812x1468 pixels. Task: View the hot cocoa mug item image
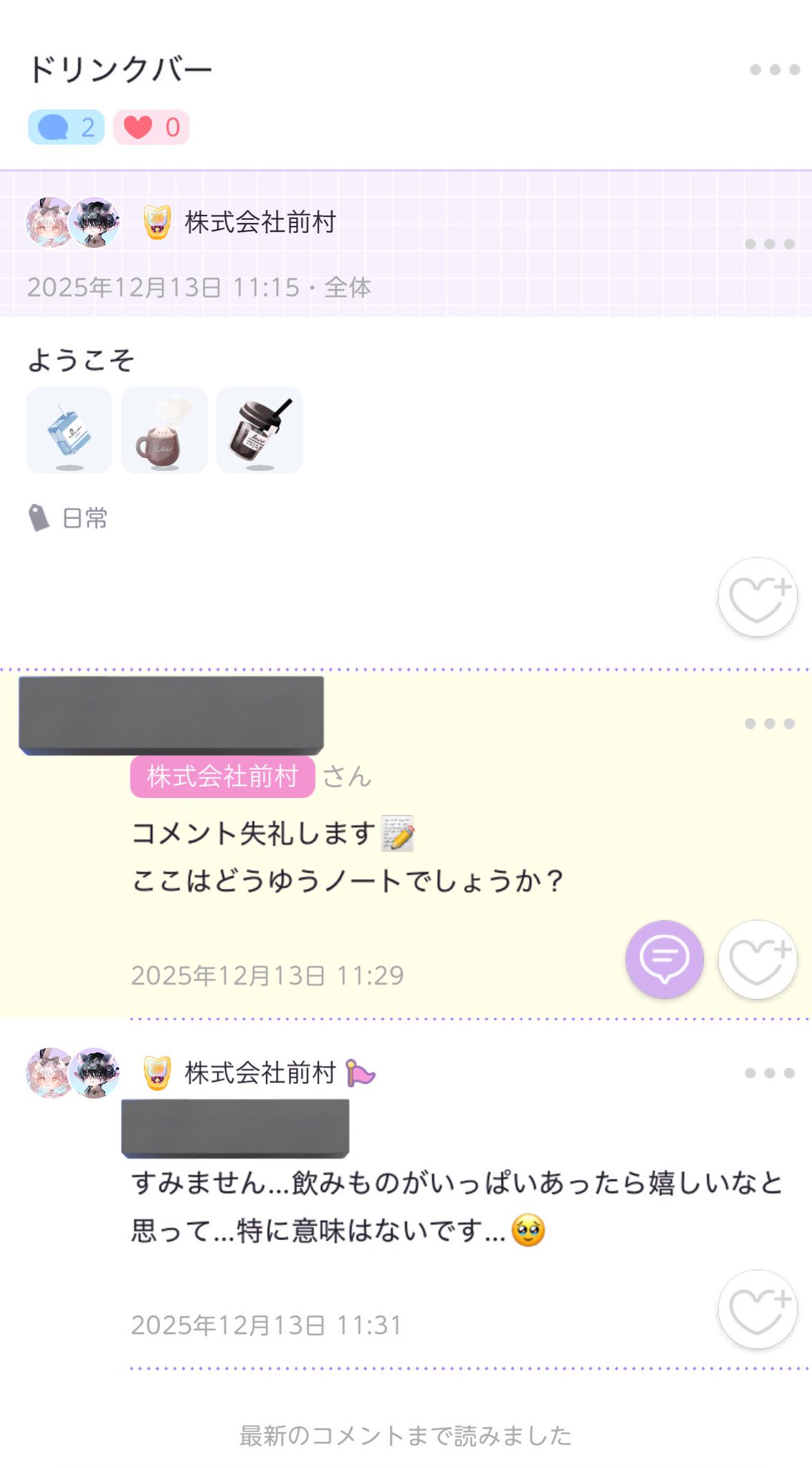(x=164, y=430)
